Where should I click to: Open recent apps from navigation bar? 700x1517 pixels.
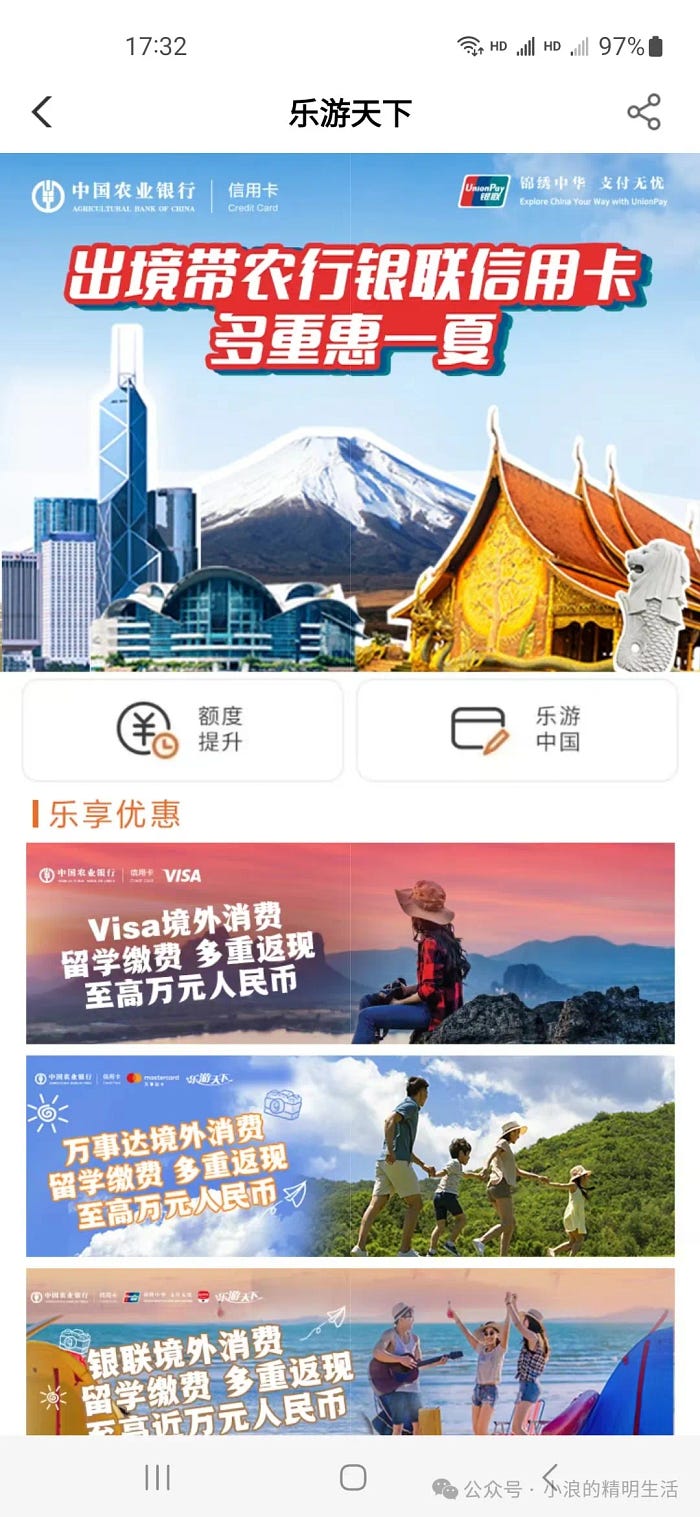click(x=157, y=1477)
